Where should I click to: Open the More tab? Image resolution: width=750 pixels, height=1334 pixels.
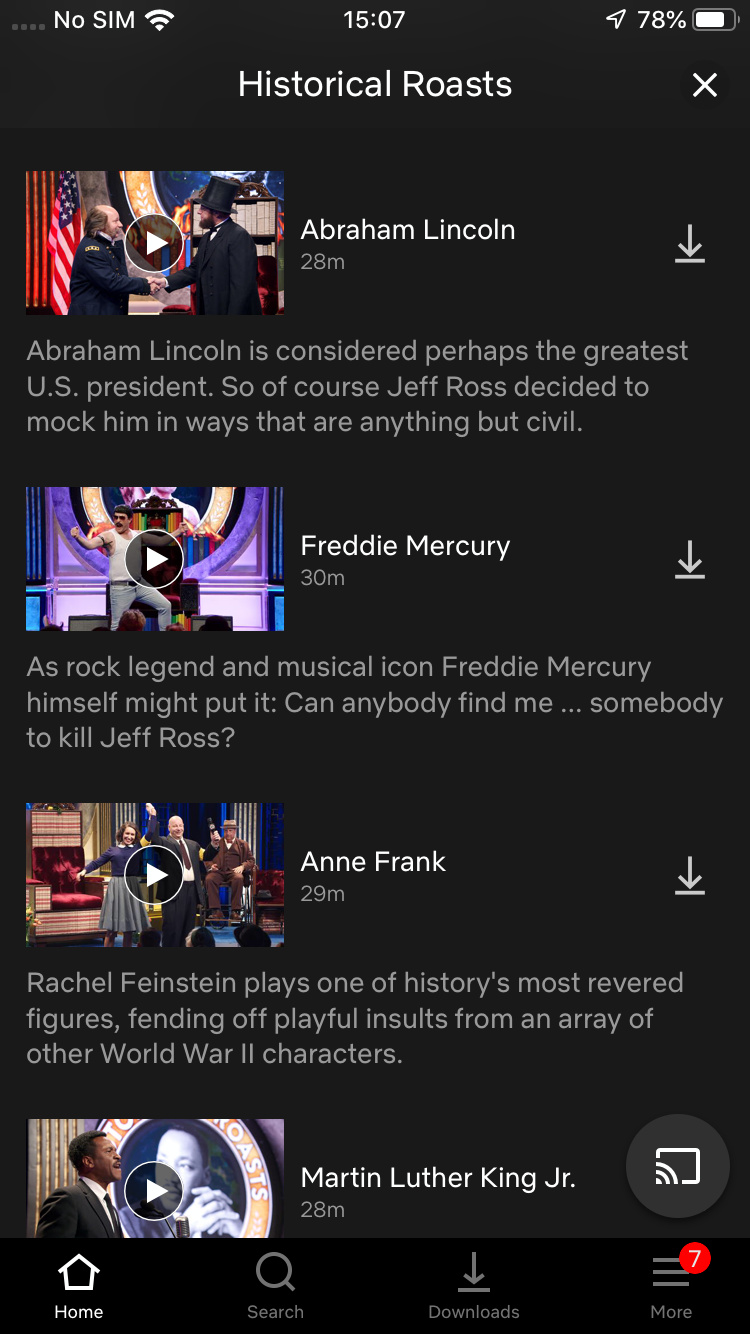point(671,1288)
